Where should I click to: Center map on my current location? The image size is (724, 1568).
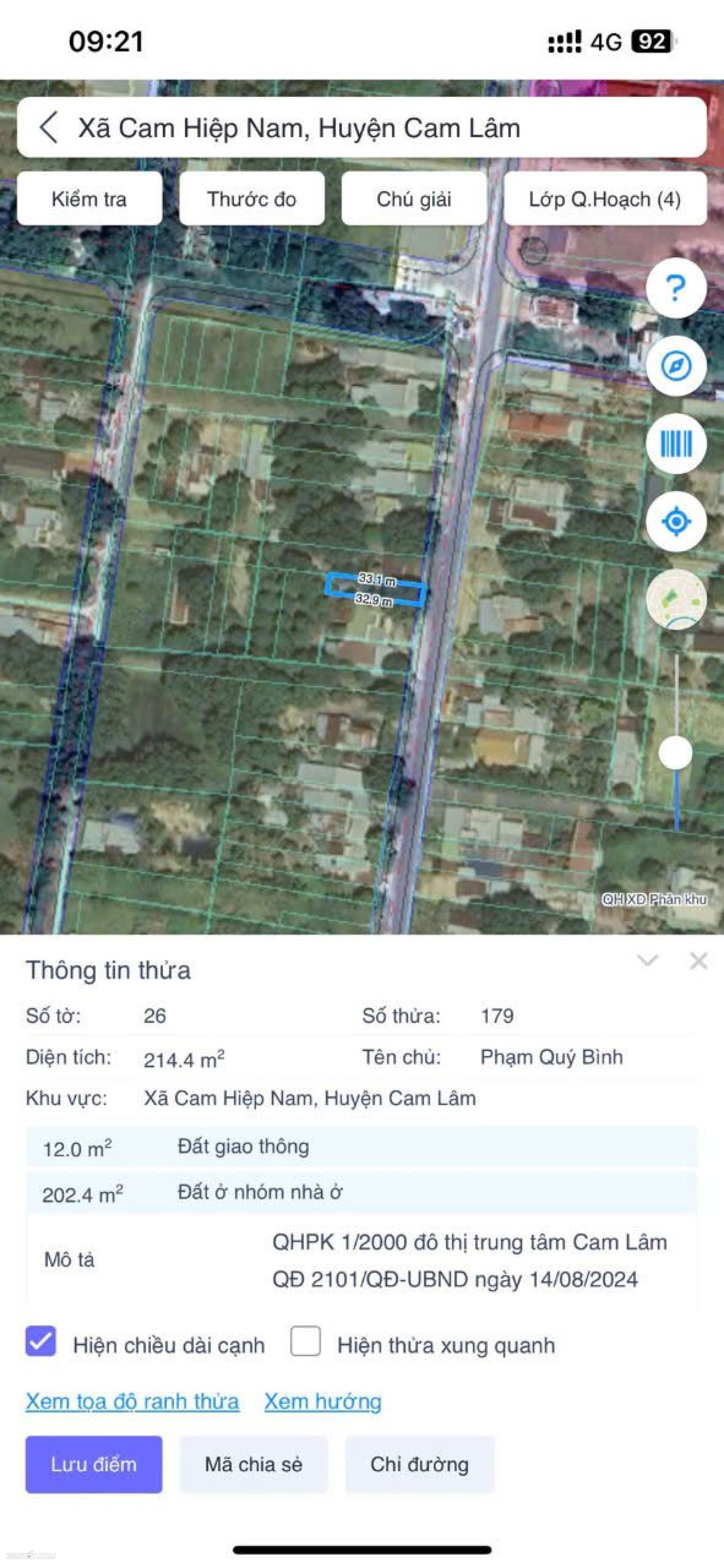point(676,522)
